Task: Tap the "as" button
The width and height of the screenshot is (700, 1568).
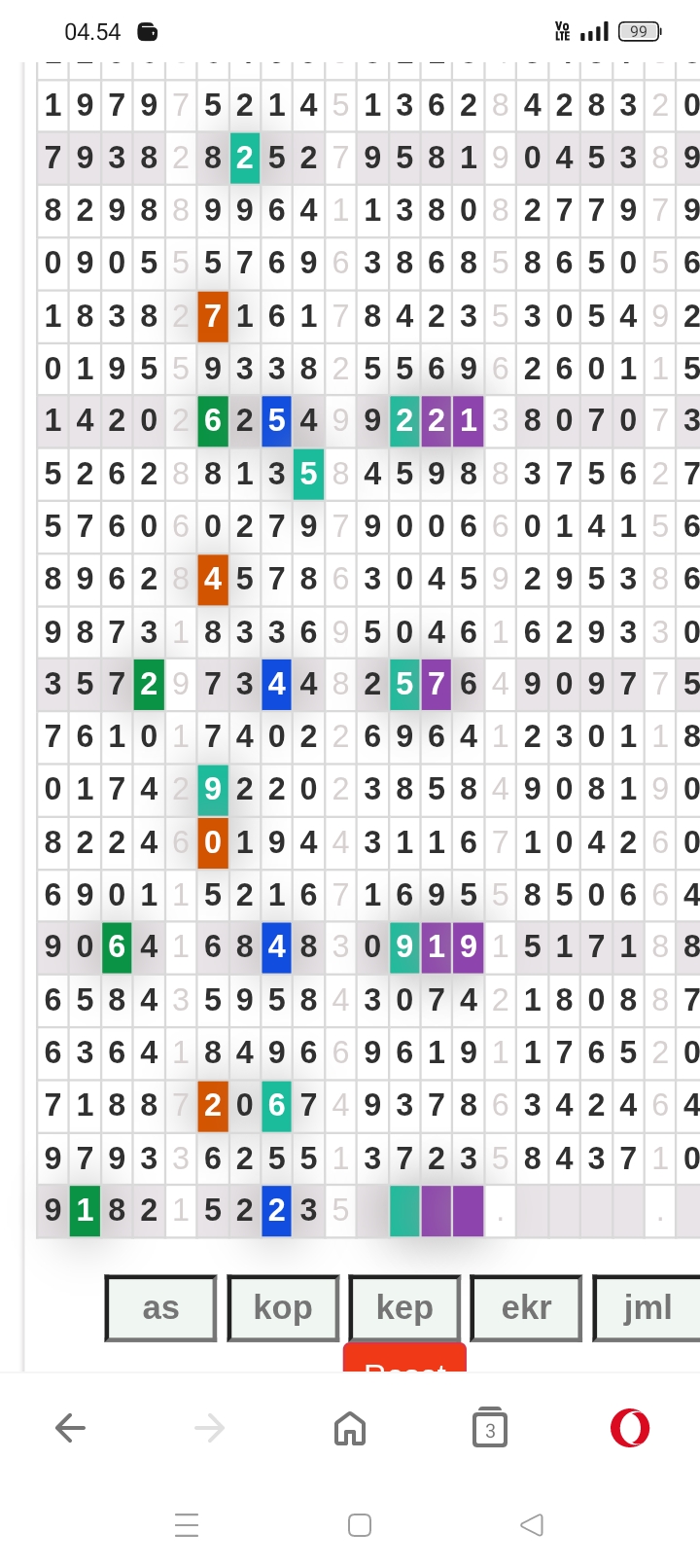Action: [x=160, y=1308]
